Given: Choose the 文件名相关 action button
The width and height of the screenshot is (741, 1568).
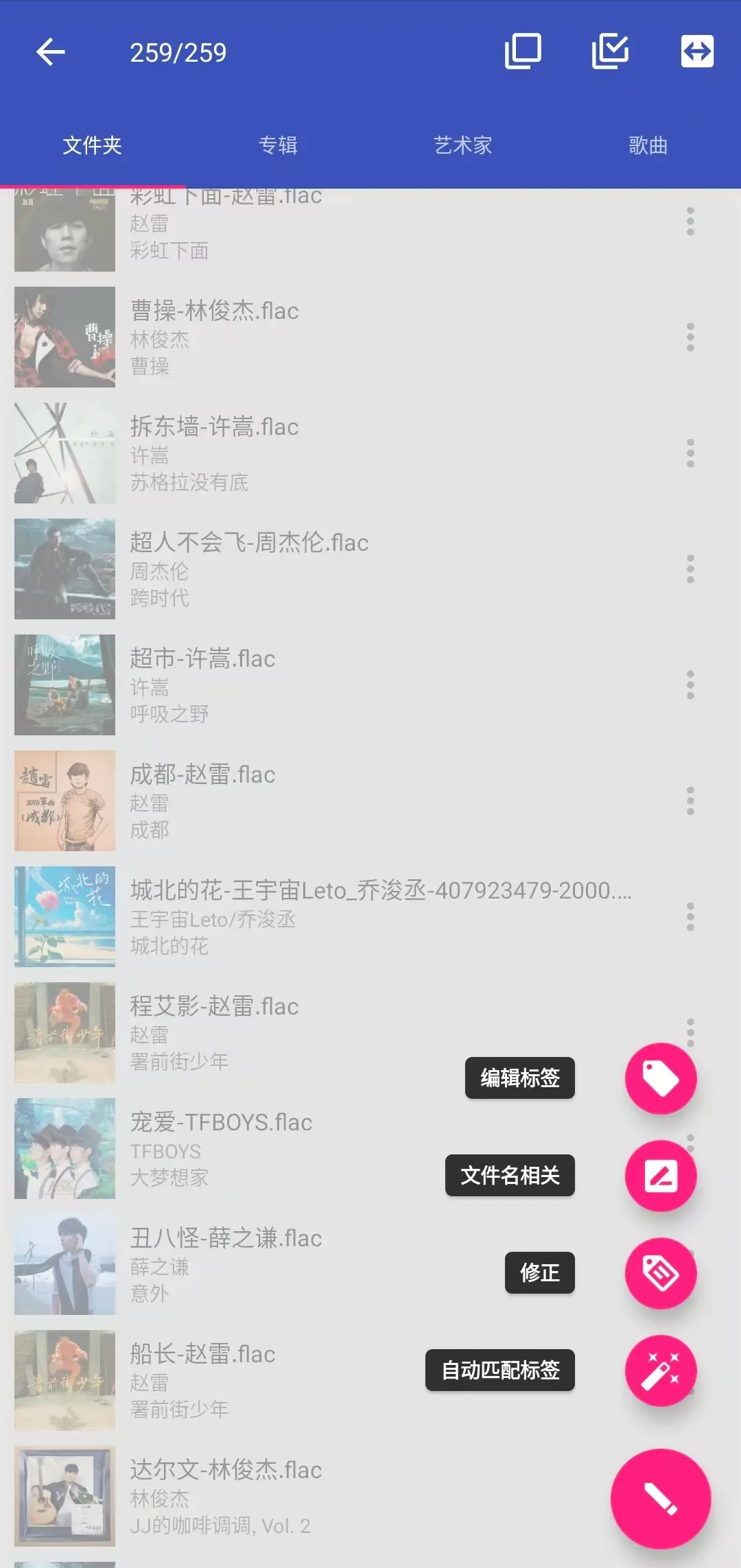Looking at the screenshot, I should (661, 1176).
